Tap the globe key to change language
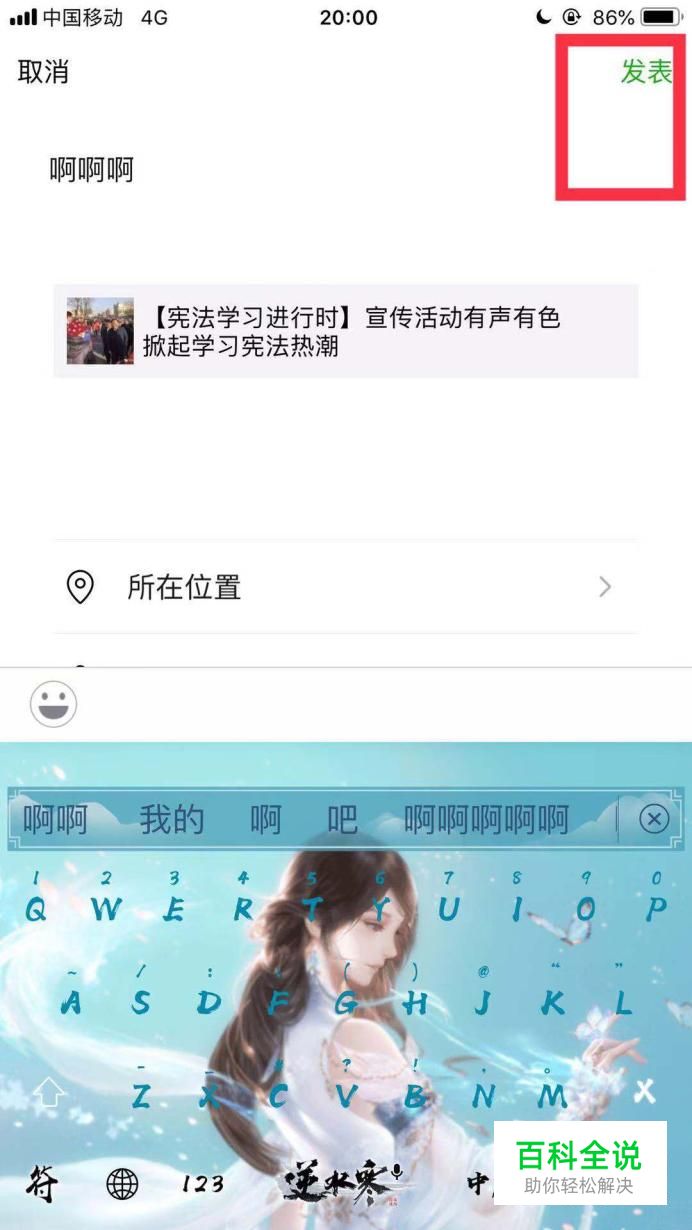The image size is (692, 1230). [x=122, y=1185]
